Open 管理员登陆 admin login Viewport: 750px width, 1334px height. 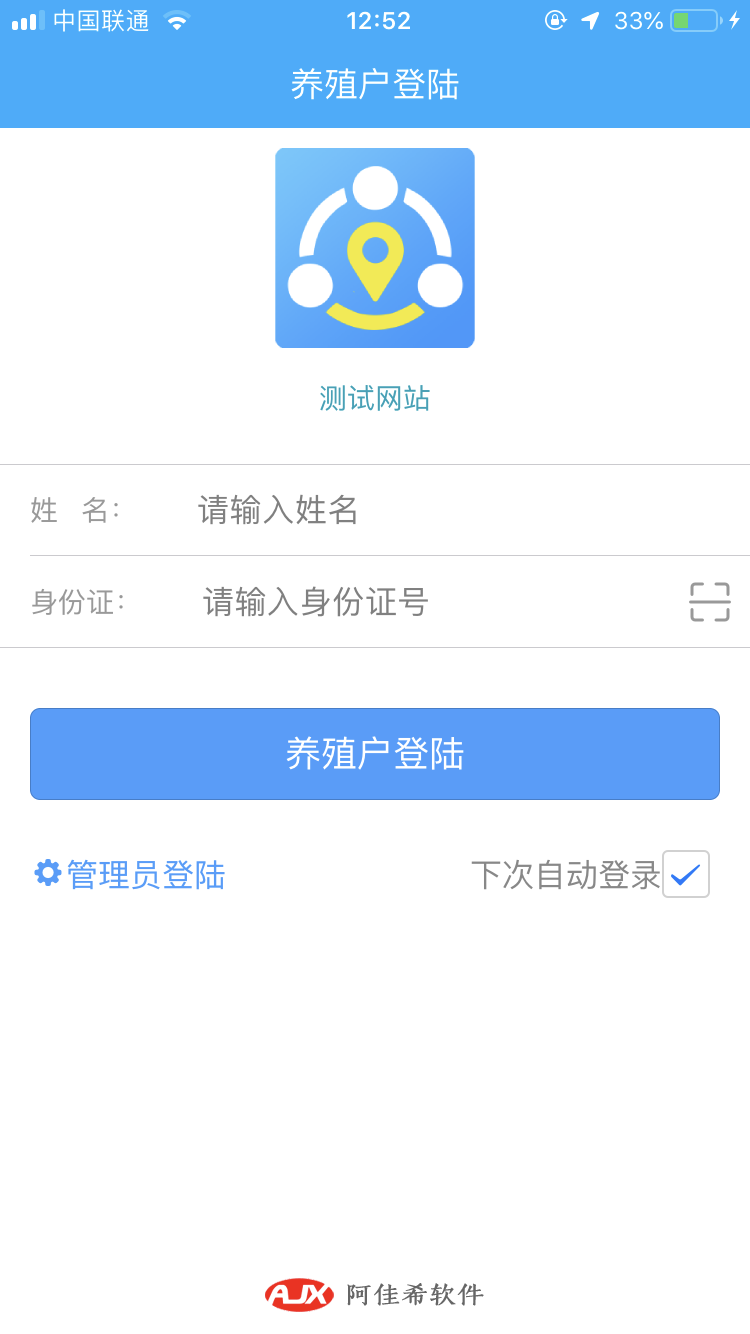(x=130, y=875)
